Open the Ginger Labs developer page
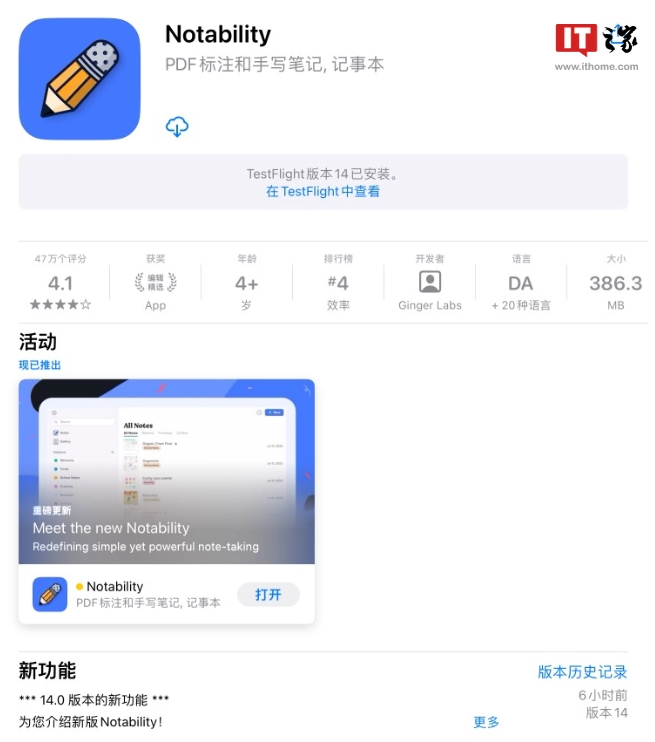This screenshot has width=655, height=742. click(430, 283)
